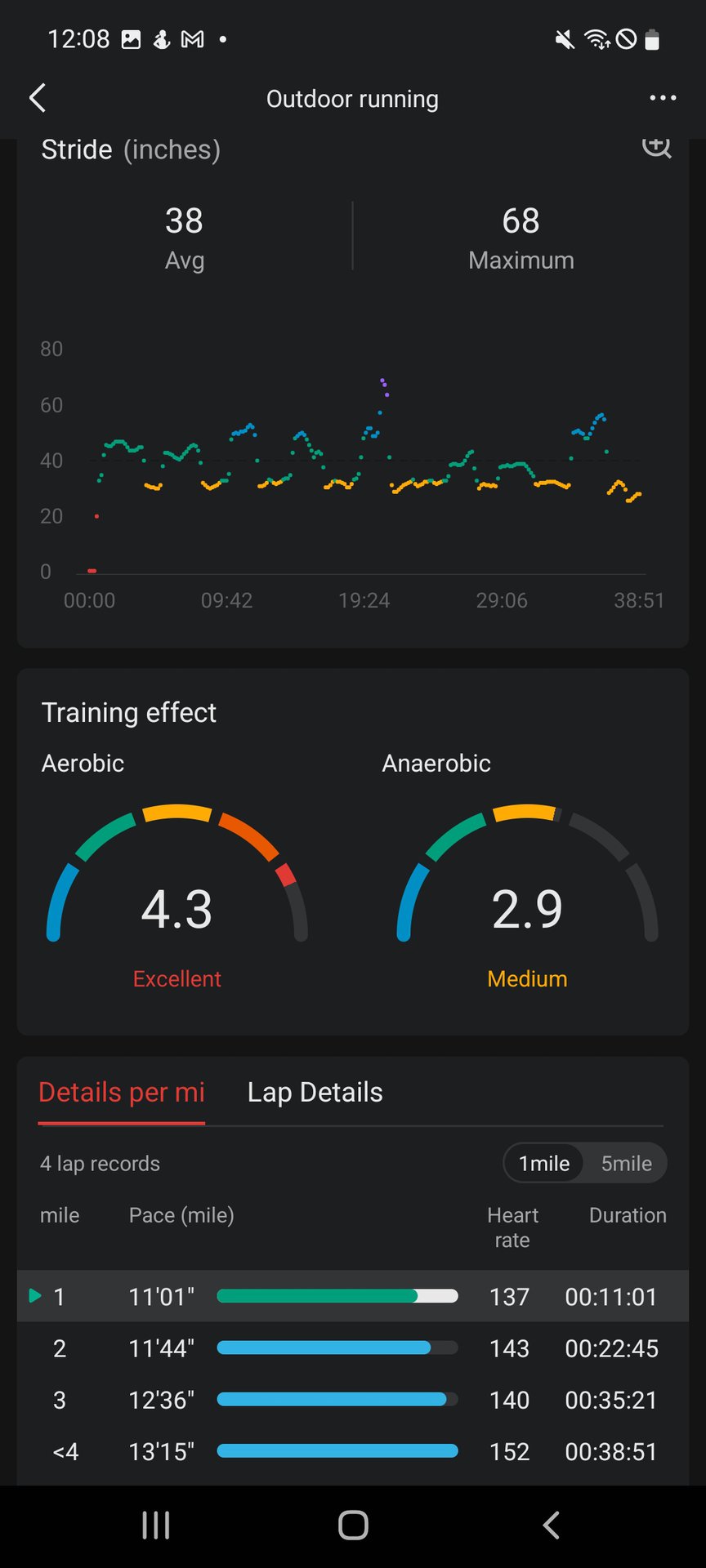Open the three-dot overflow menu
The image size is (706, 1568).
click(x=663, y=98)
